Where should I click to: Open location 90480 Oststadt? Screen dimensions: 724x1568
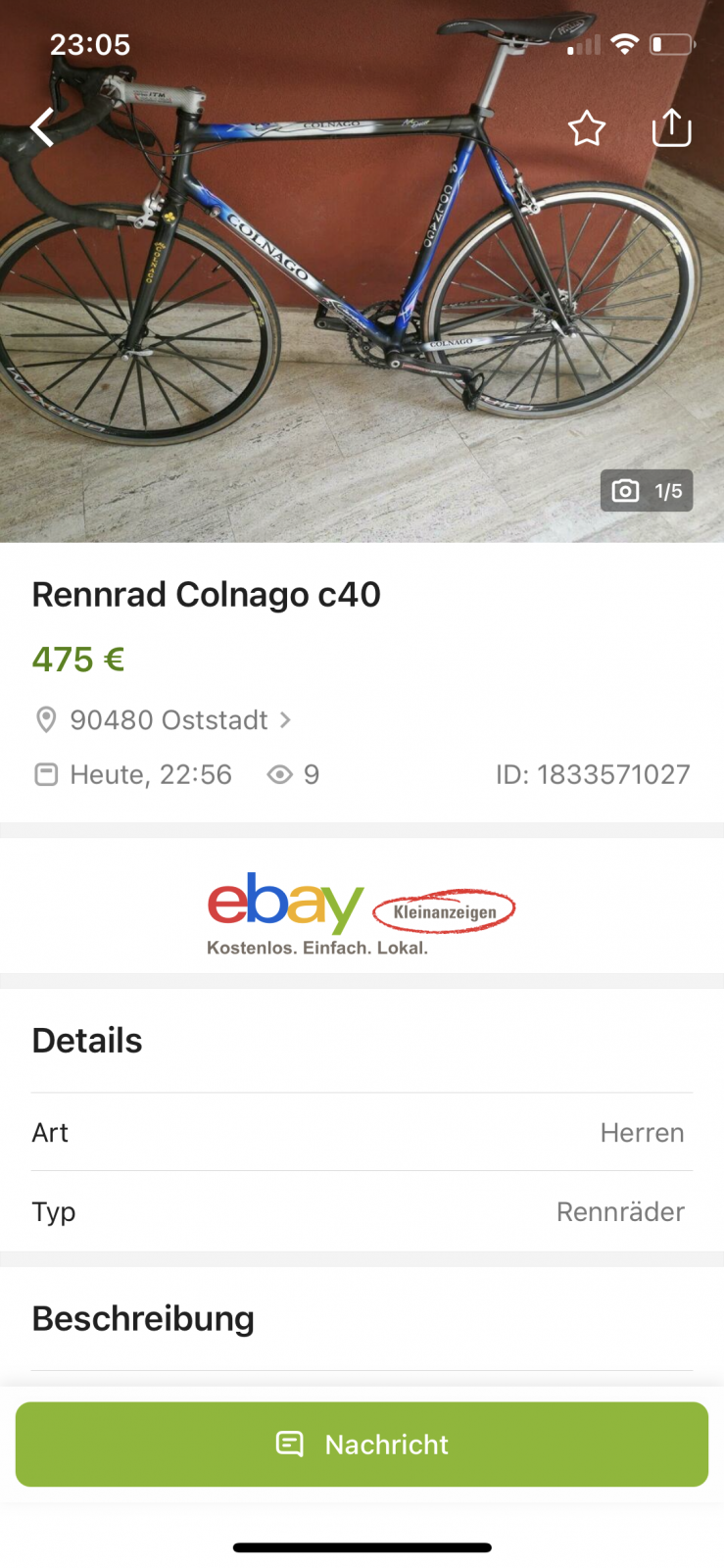[x=169, y=720]
